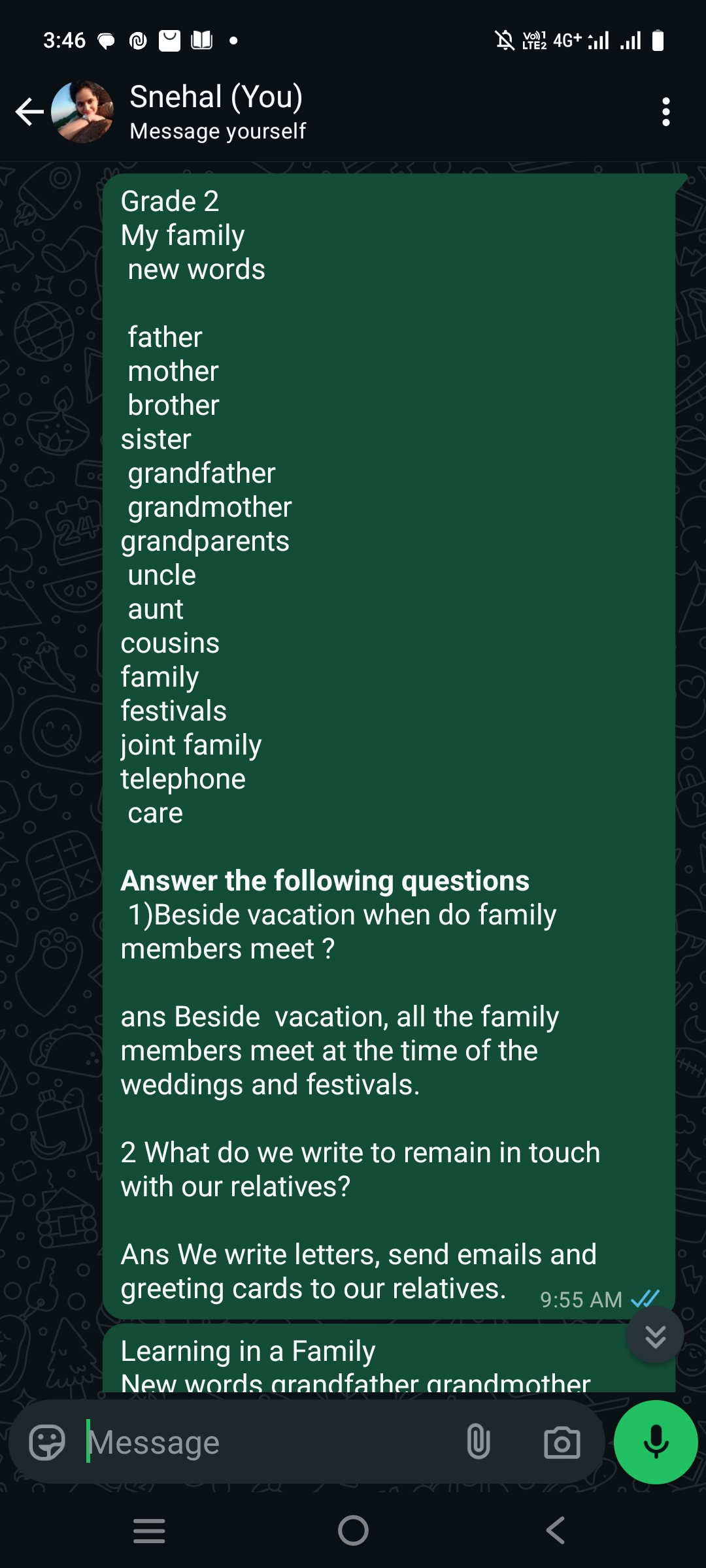This screenshot has width=706, height=1568.
Task: Open the three-dot overflow menu
Action: 665,112
